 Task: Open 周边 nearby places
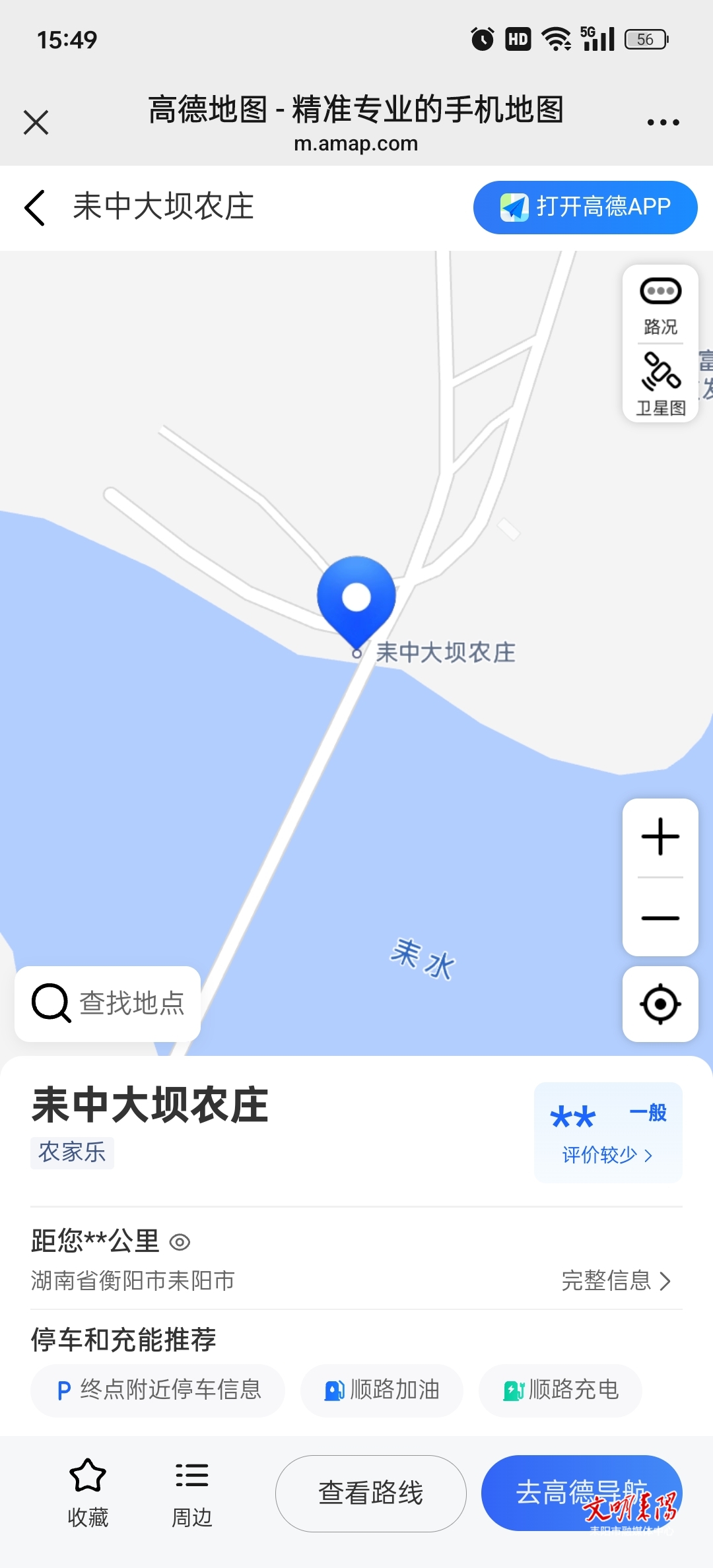[191, 1493]
